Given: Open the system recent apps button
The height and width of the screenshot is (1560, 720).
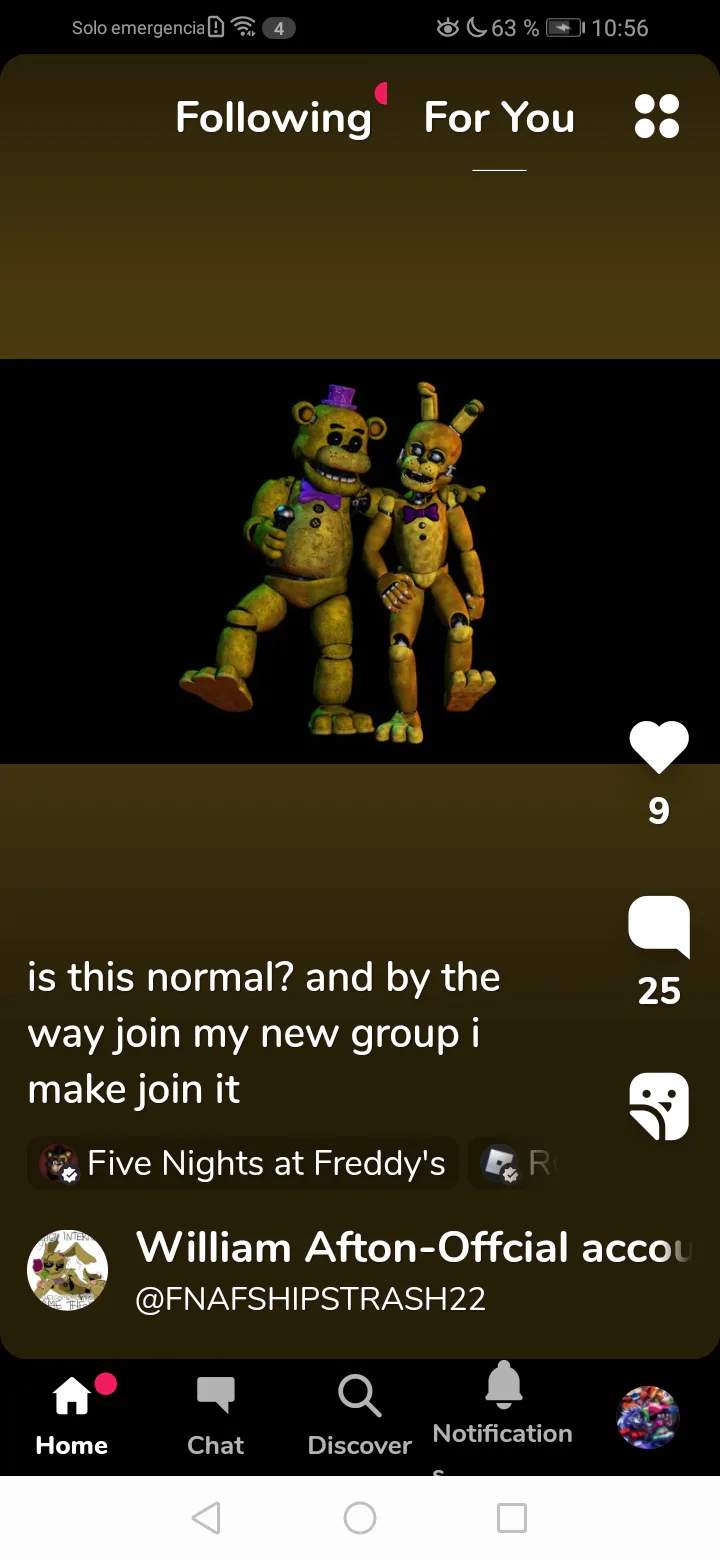Looking at the screenshot, I should [x=512, y=1518].
